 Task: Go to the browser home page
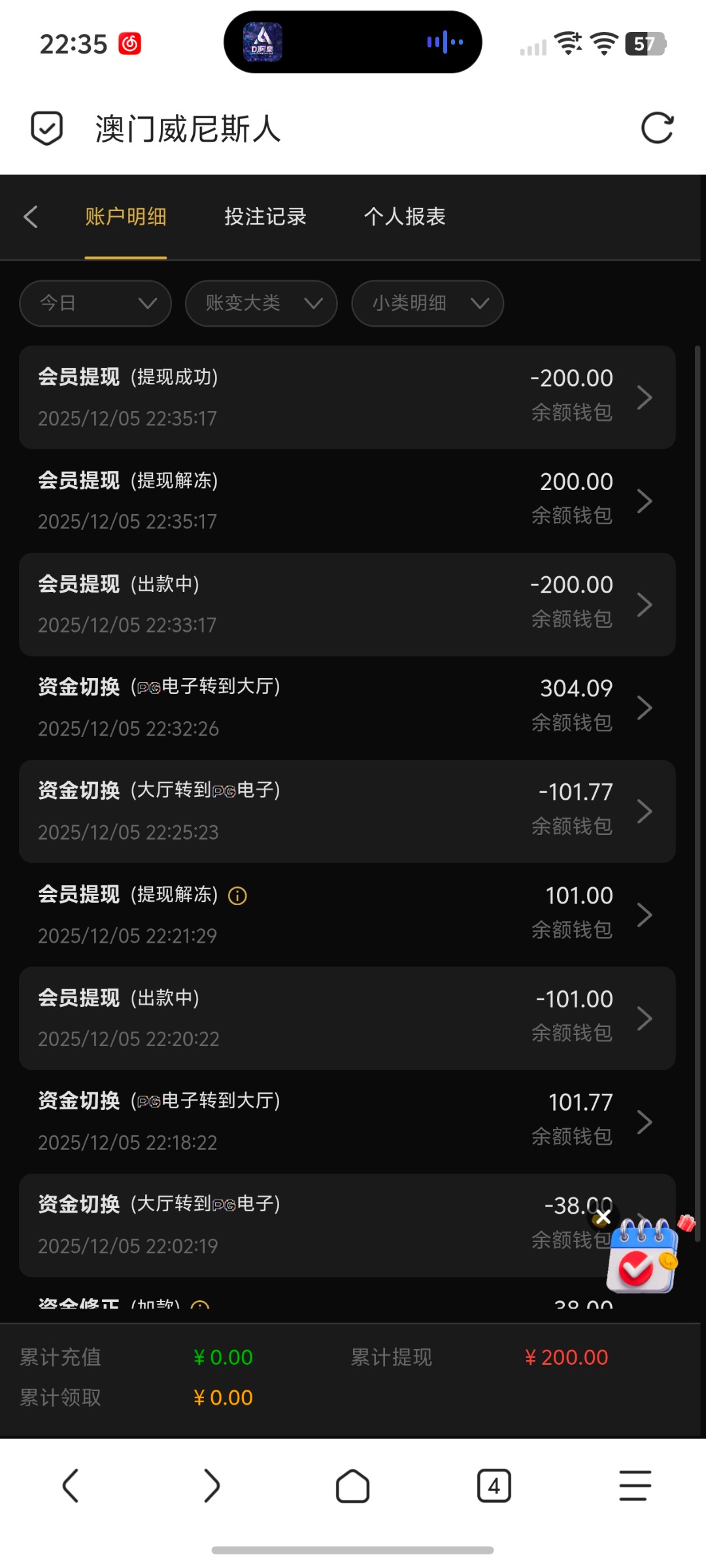[352, 1486]
